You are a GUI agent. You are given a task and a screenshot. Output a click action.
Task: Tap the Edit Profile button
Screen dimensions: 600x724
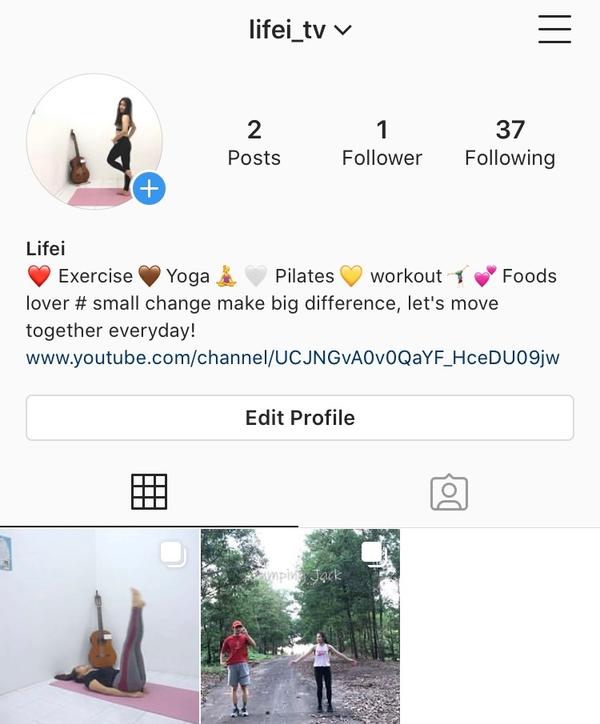click(x=300, y=417)
